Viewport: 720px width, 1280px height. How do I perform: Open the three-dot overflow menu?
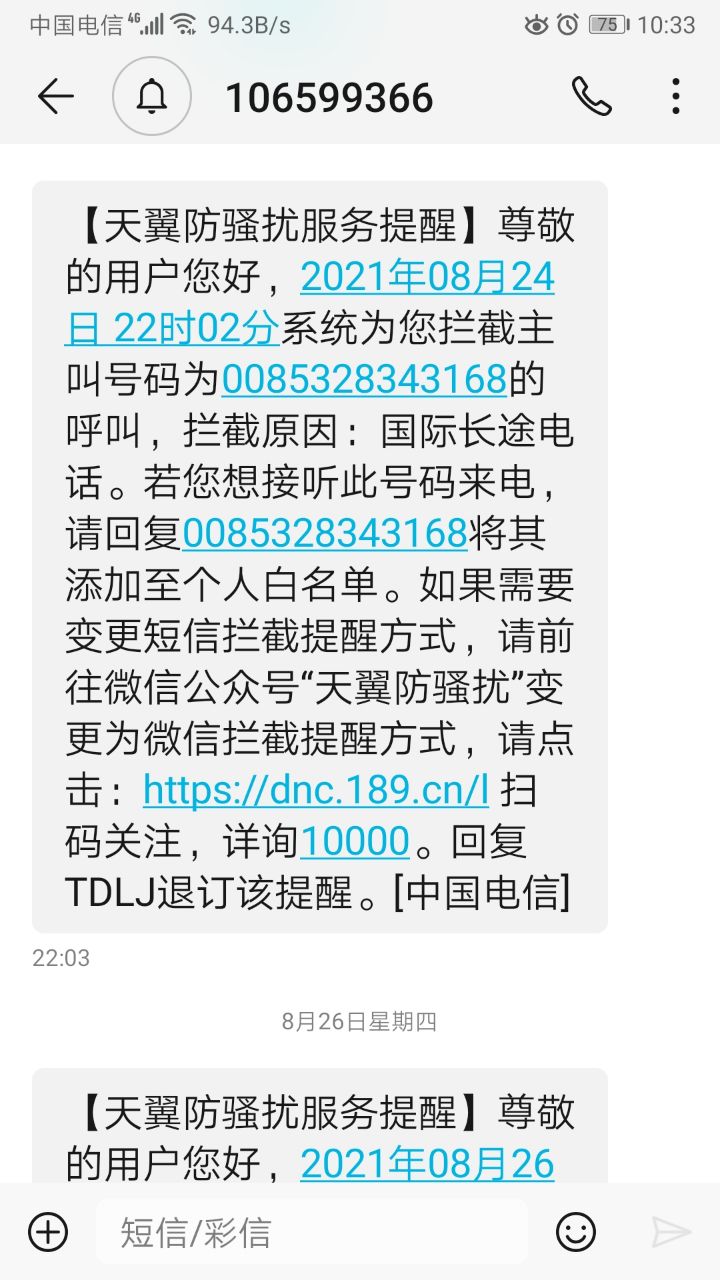pos(676,96)
